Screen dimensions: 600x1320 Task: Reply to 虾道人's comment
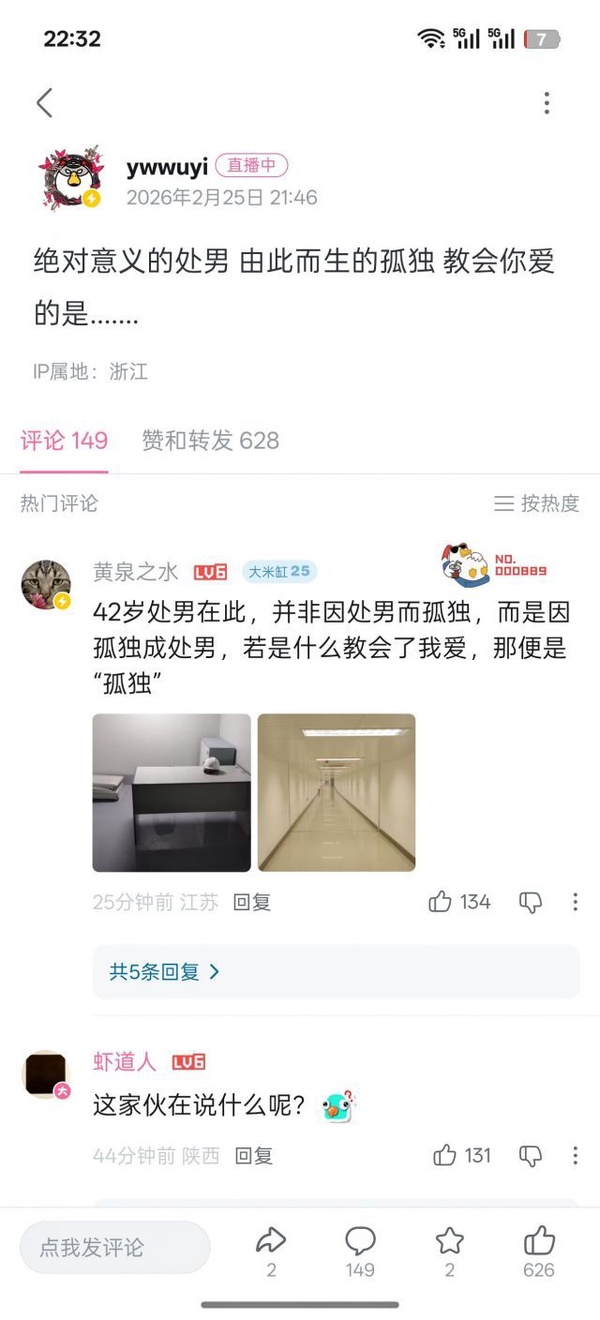[254, 1156]
